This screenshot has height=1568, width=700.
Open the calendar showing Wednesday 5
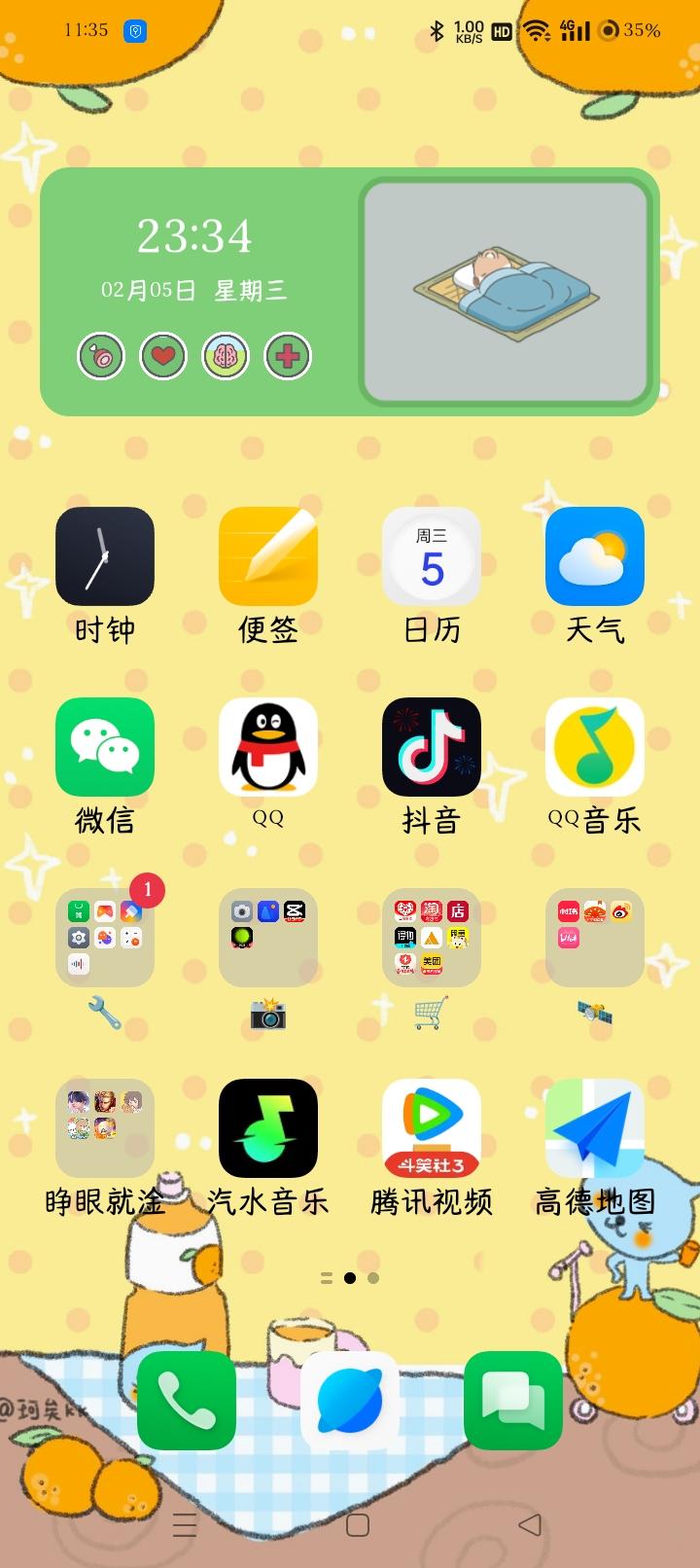pyautogui.click(x=431, y=556)
